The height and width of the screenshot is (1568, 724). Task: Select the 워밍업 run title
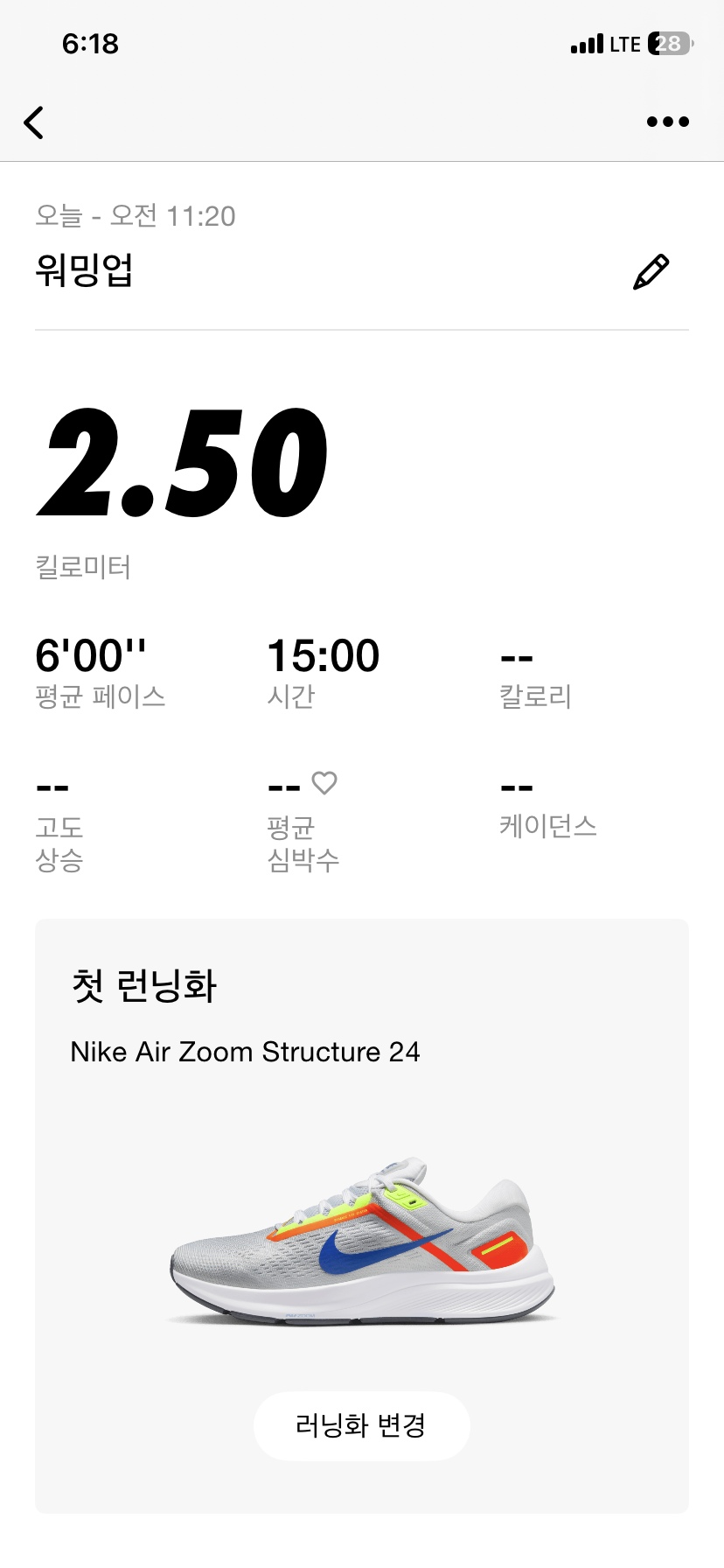(x=84, y=271)
